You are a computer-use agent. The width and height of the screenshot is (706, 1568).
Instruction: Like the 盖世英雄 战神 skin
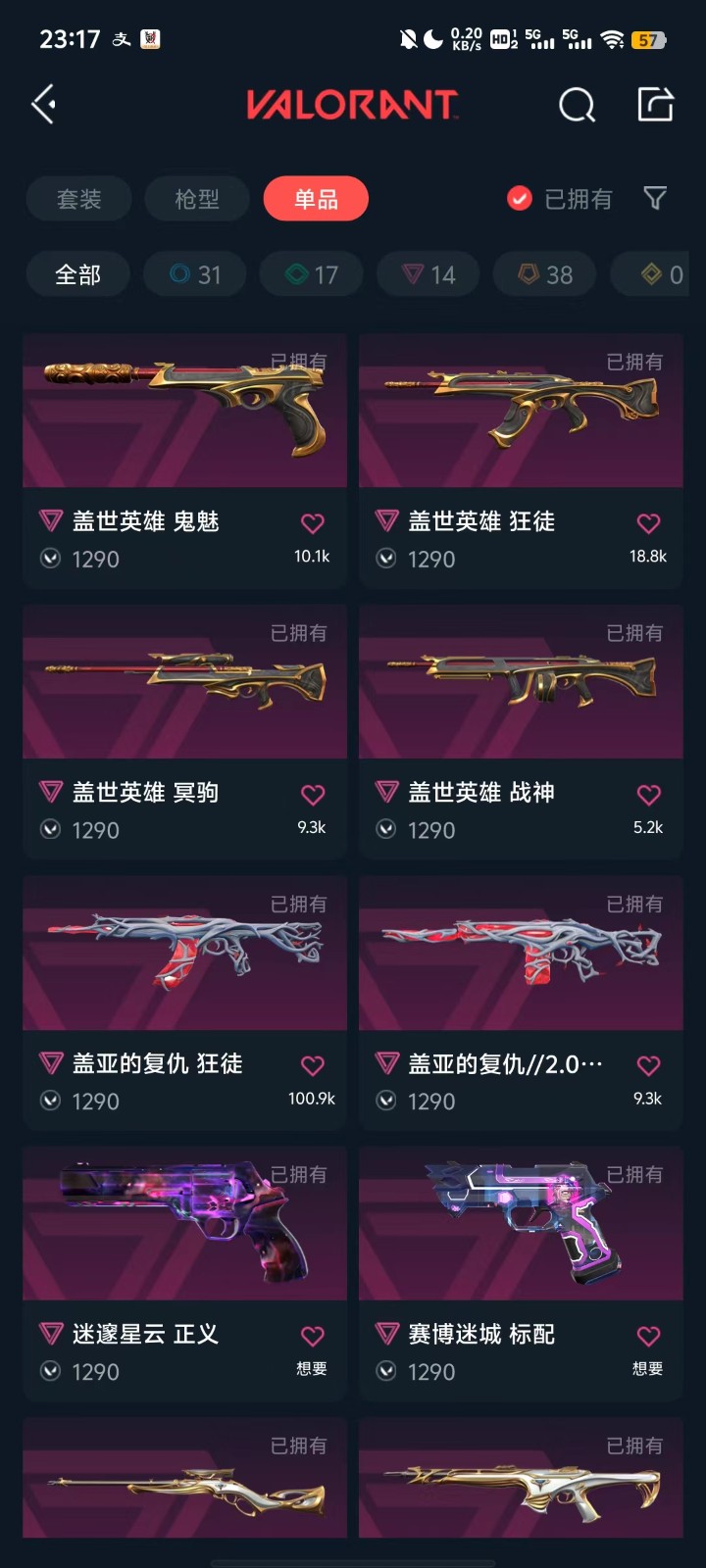tap(648, 795)
